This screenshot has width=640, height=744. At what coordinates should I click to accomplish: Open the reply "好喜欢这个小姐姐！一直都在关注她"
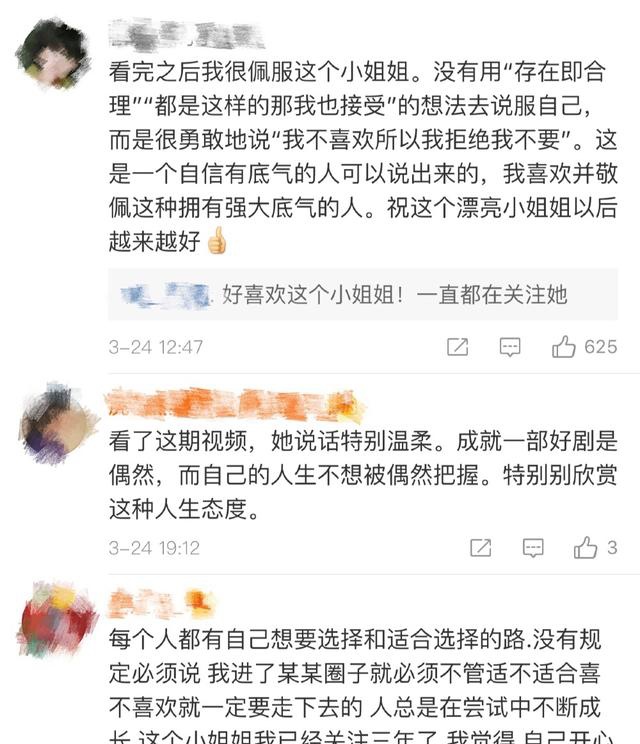362,294
